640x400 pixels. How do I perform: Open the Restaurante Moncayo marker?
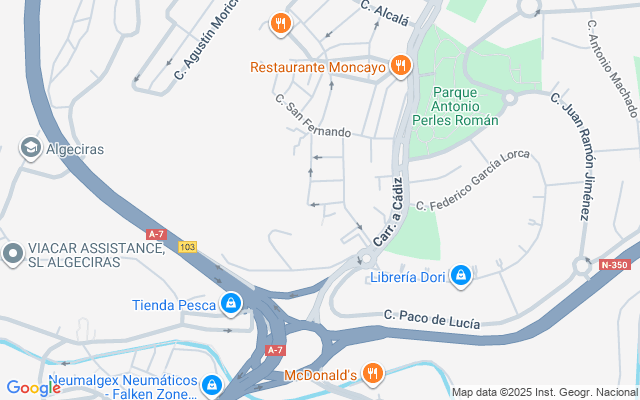tap(400, 67)
